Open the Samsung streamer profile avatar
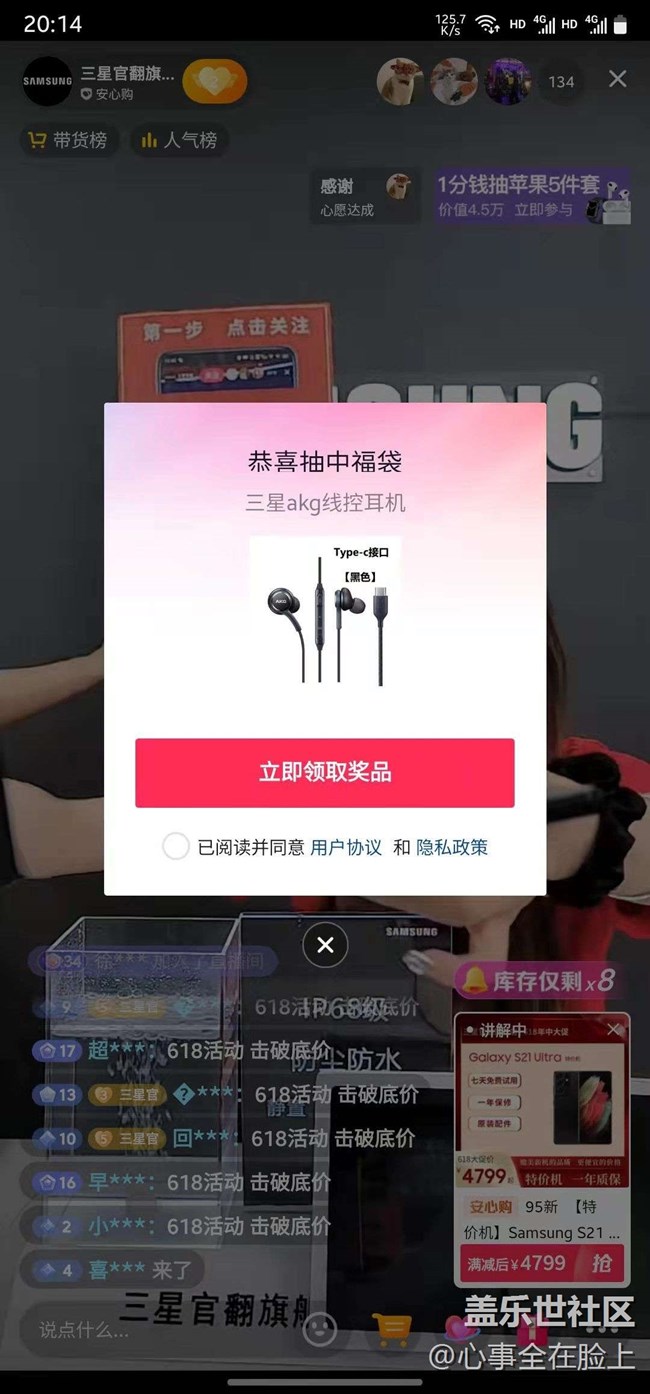 point(47,82)
